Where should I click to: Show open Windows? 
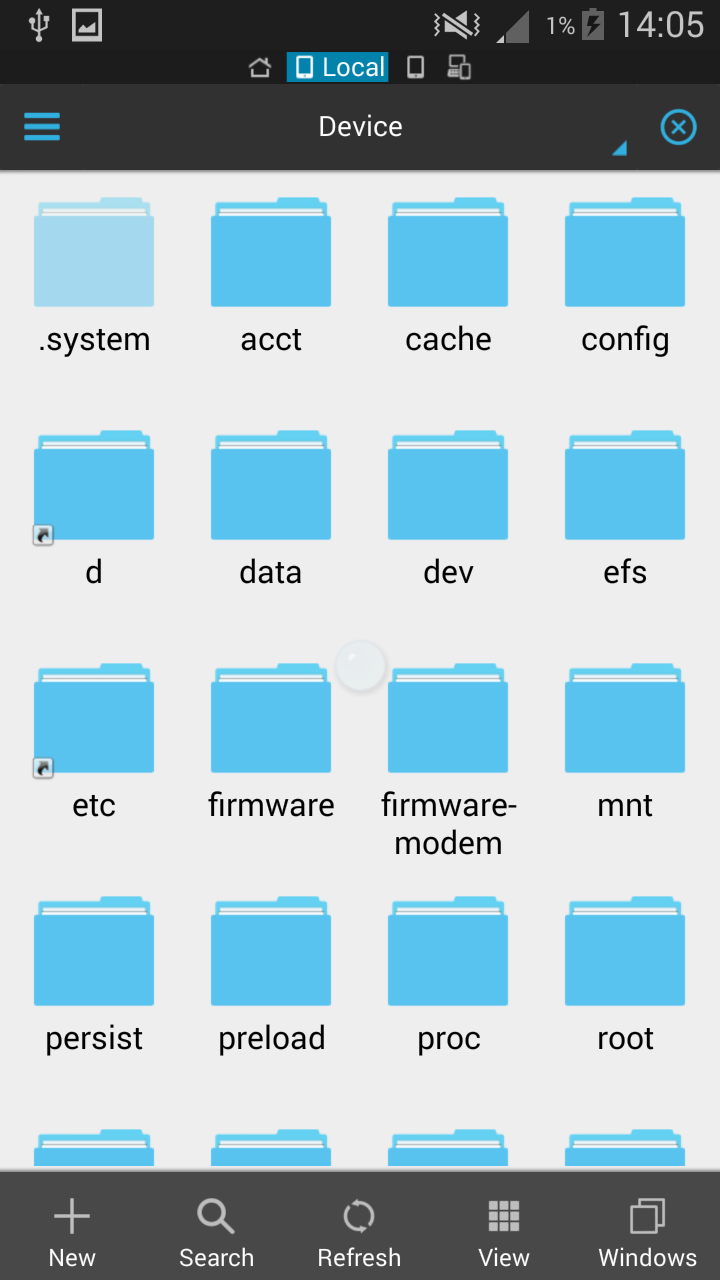(647, 1233)
